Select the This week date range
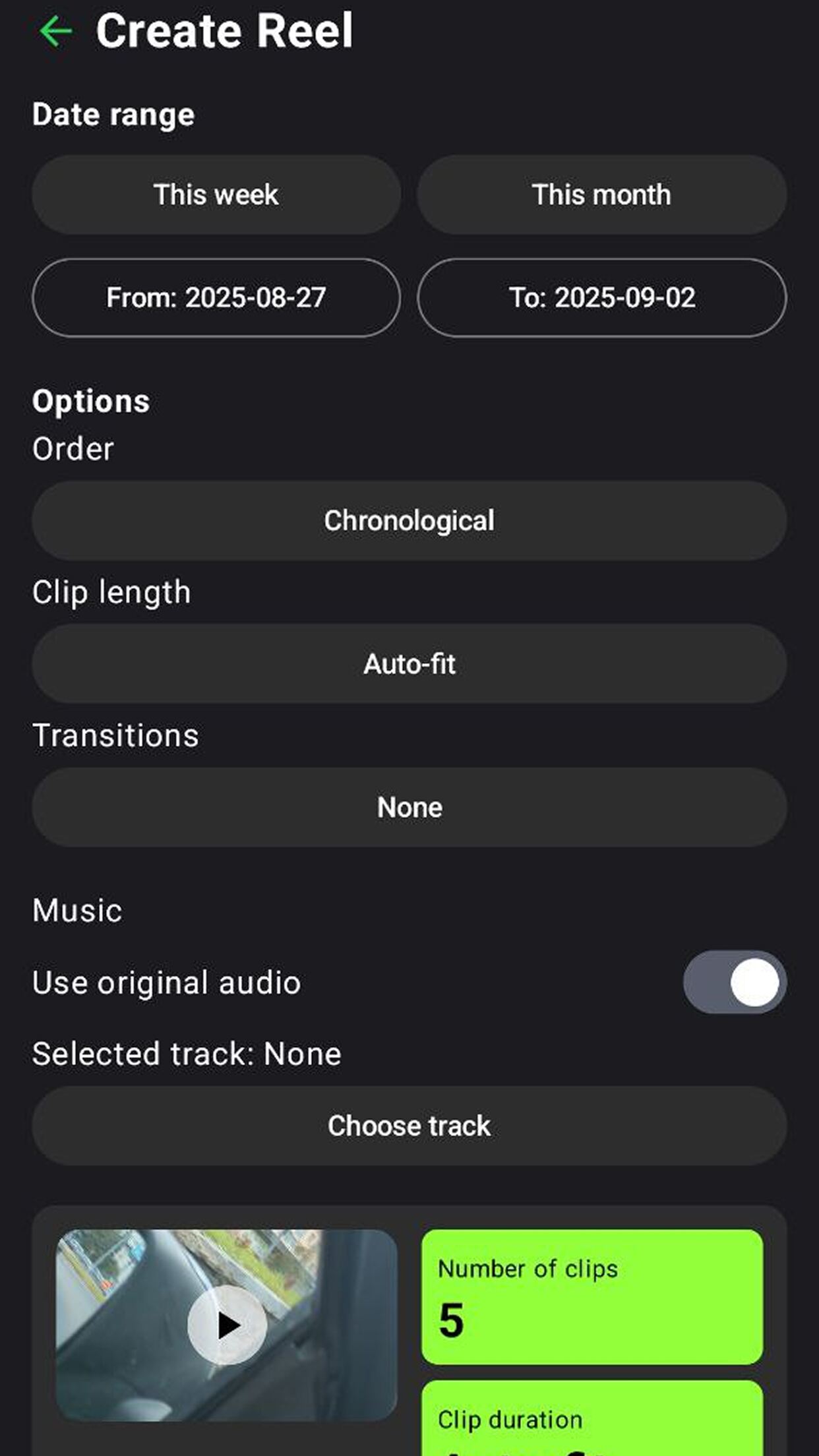This screenshot has width=819, height=1456. 216,195
